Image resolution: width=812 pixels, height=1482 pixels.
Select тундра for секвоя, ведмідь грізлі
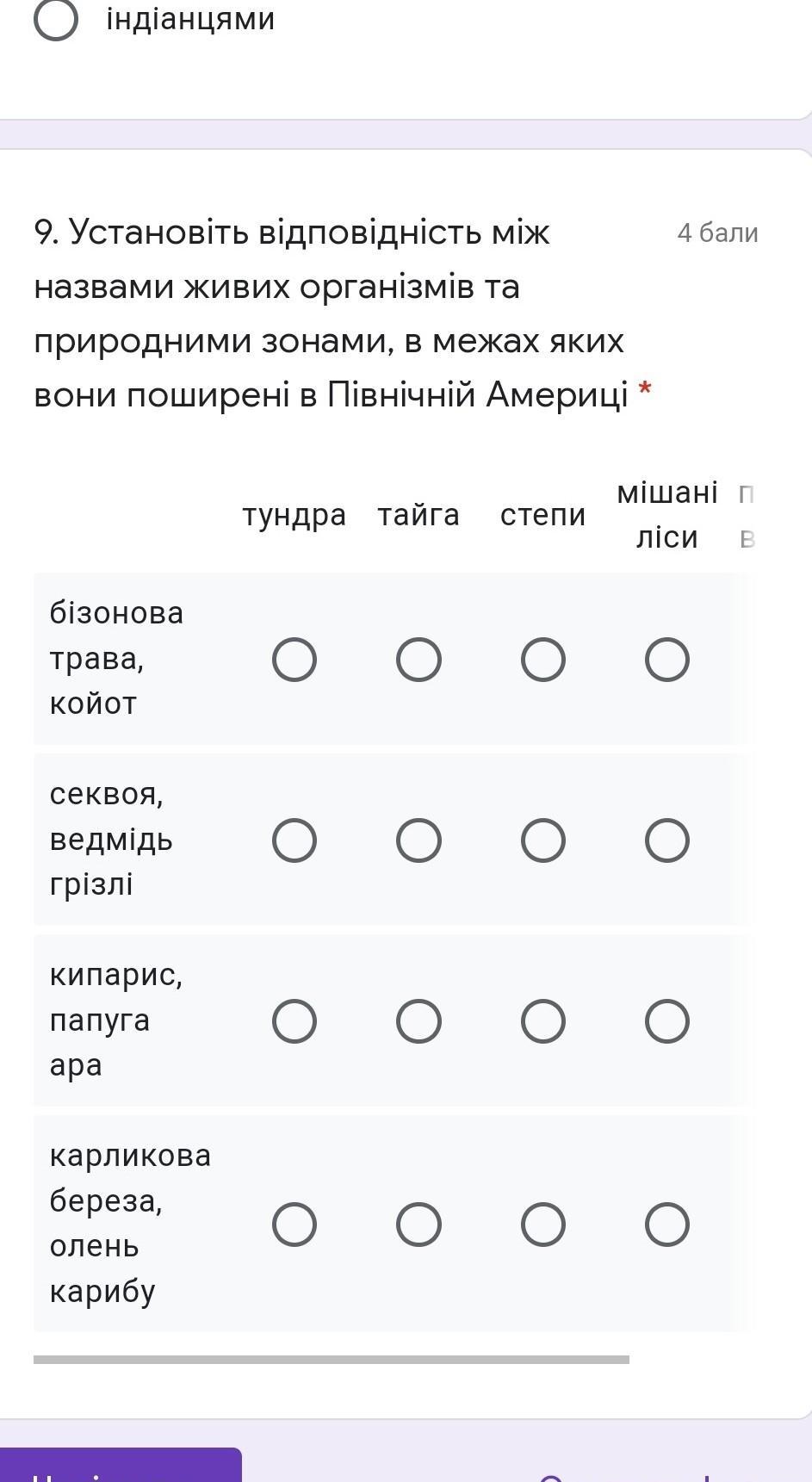tap(294, 840)
